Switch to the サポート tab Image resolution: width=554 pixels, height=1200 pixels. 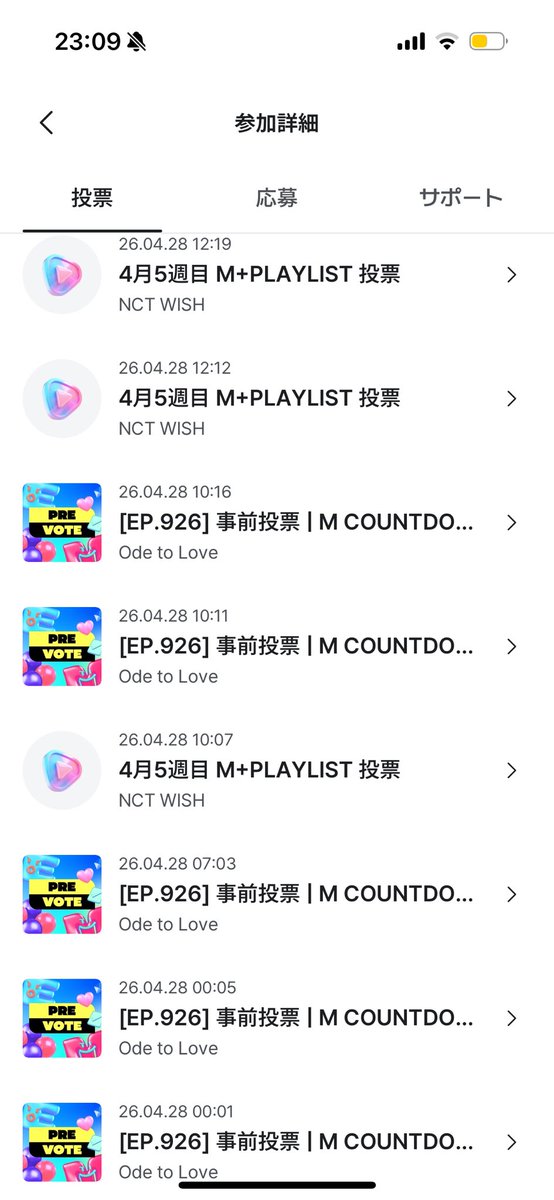pyautogui.click(x=461, y=197)
